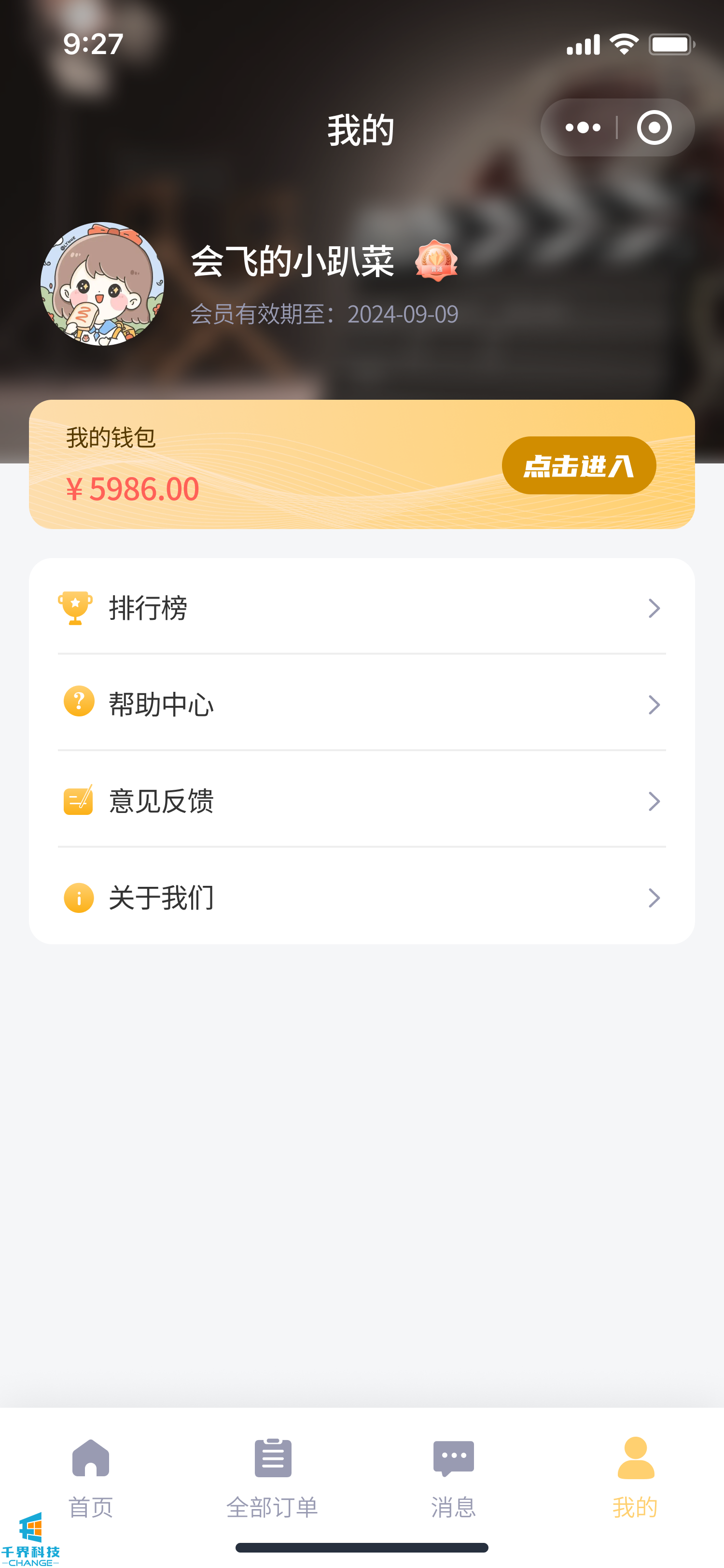Screen dimensions: 724x1568
Task: Close the mini program with the circle button
Action: (x=654, y=128)
